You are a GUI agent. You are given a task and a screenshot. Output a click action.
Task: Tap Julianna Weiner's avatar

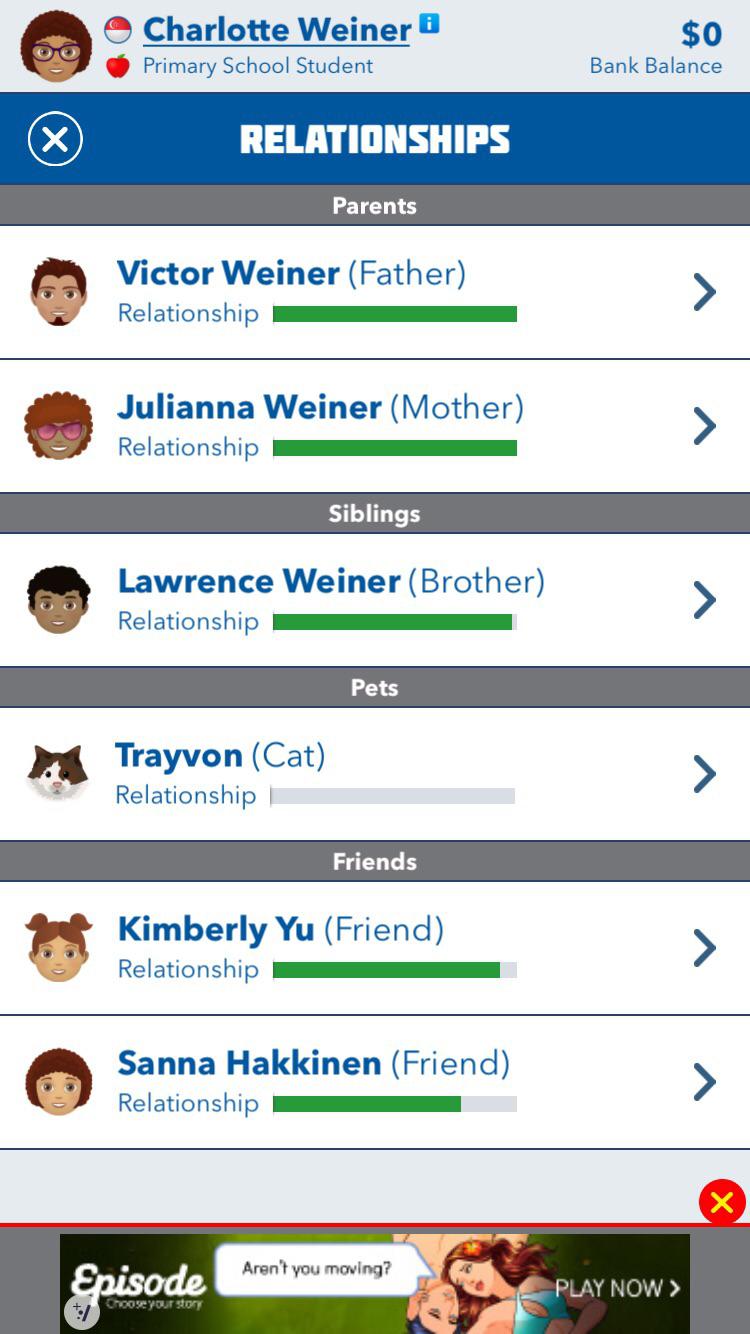click(x=59, y=425)
